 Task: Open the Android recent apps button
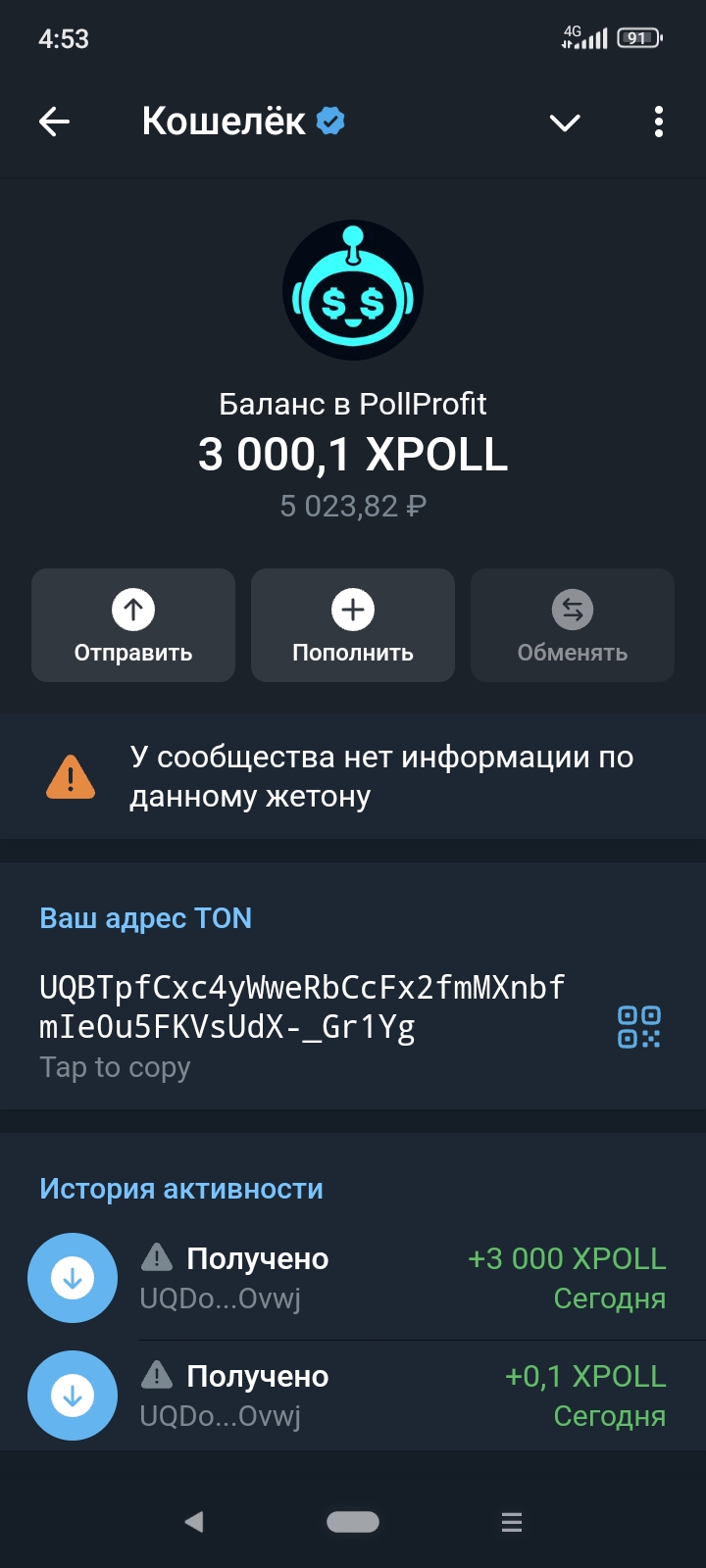pyautogui.click(x=511, y=1522)
